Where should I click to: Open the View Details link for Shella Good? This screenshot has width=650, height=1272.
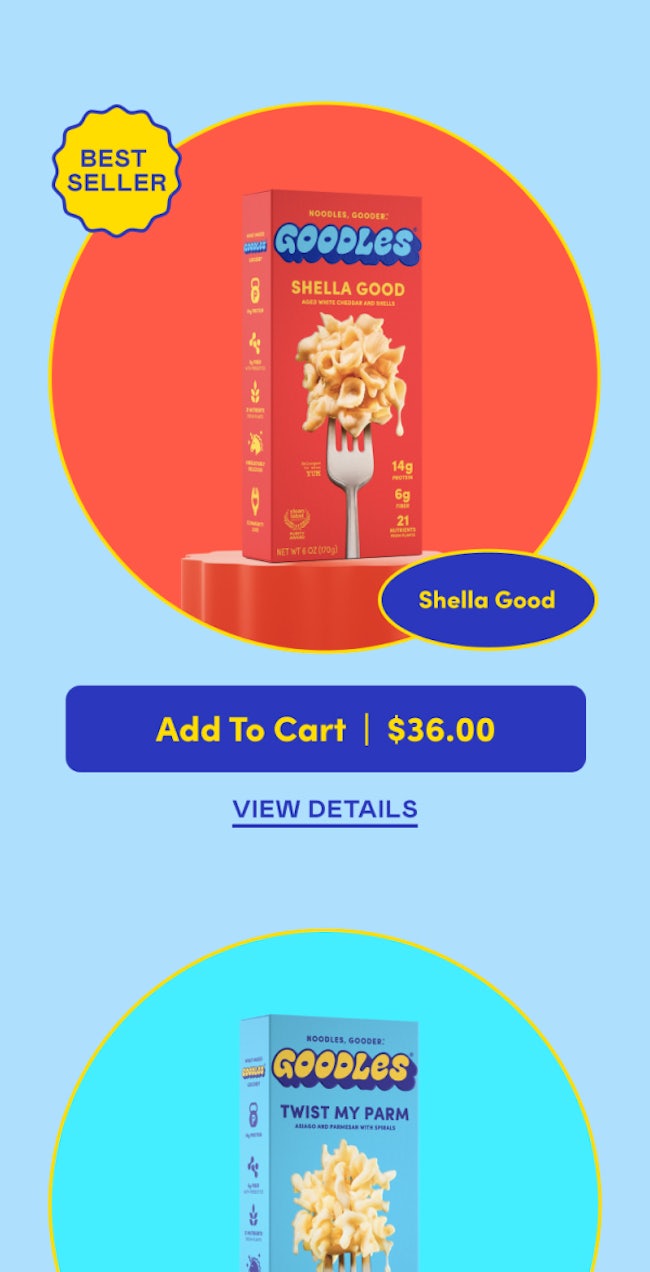[325, 809]
